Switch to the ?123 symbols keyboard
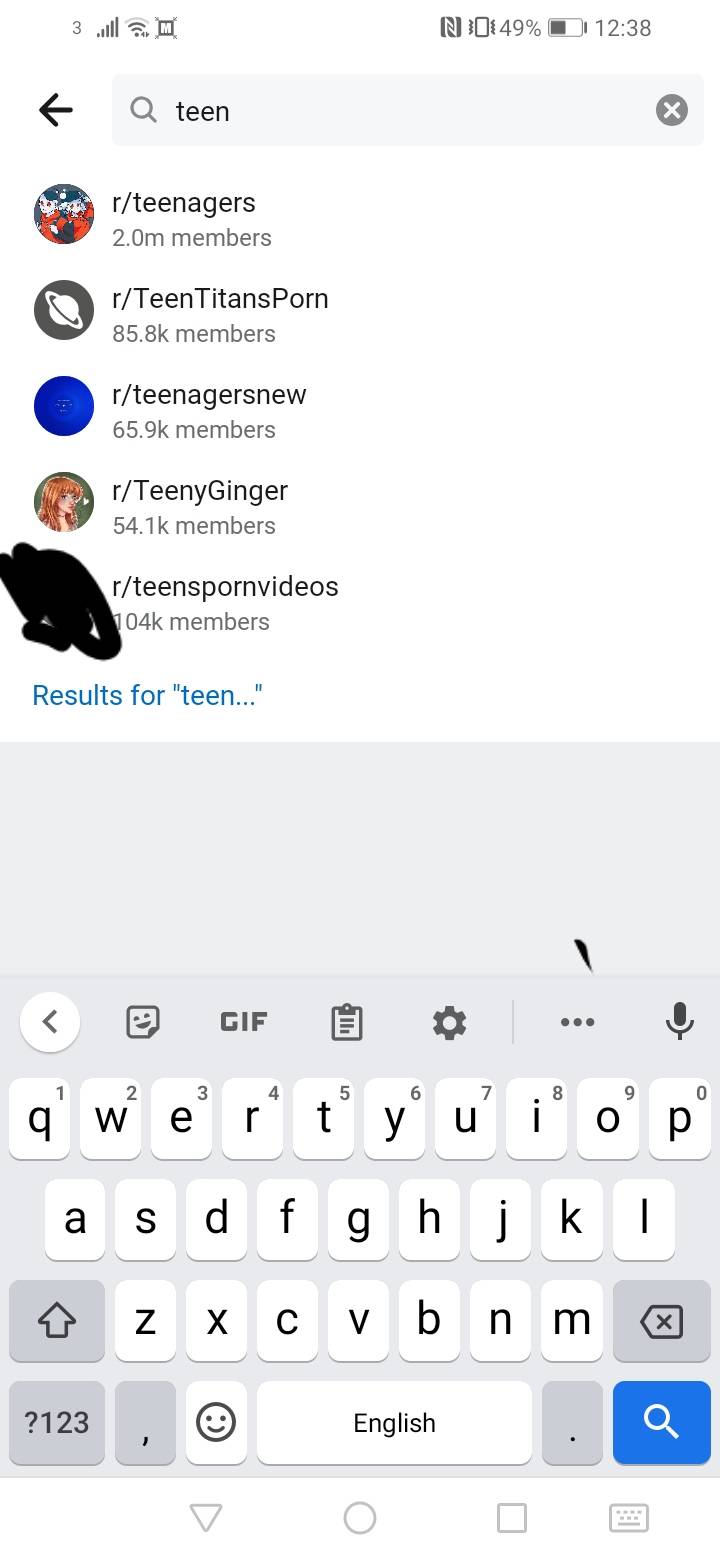This screenshot has width=720, height=1560. 57,1422
